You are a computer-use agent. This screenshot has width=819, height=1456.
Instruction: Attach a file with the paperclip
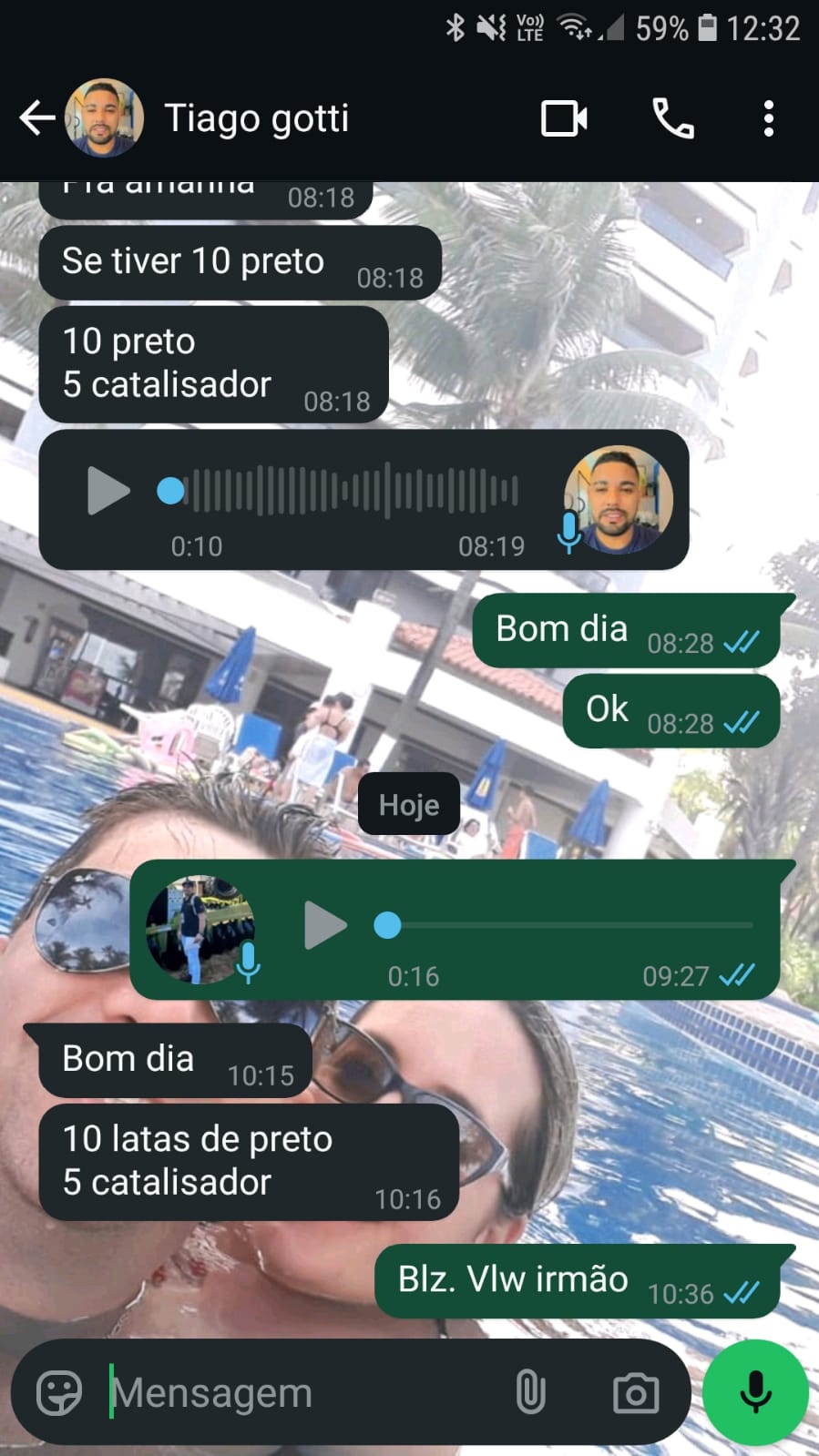[530, 1392]
